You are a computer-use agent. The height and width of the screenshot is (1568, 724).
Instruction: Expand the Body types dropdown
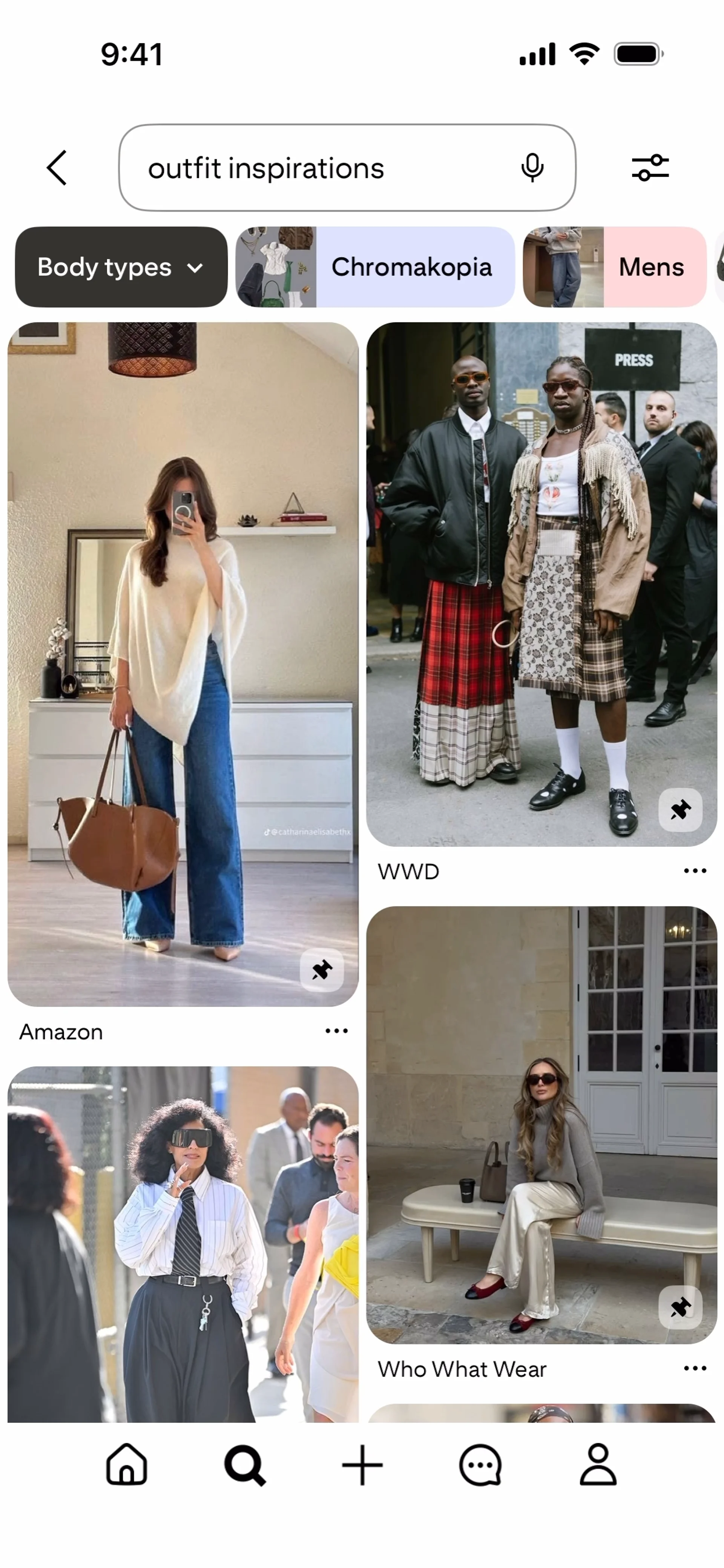121,267
